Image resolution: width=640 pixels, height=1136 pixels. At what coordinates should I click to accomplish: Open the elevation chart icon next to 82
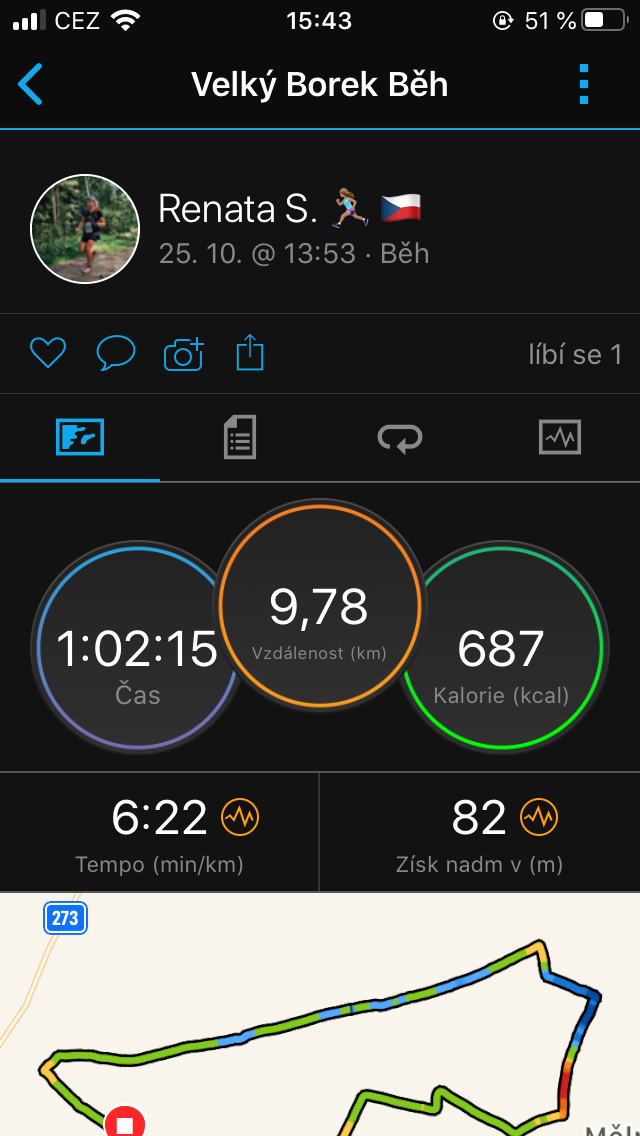(x=539, y=818)
